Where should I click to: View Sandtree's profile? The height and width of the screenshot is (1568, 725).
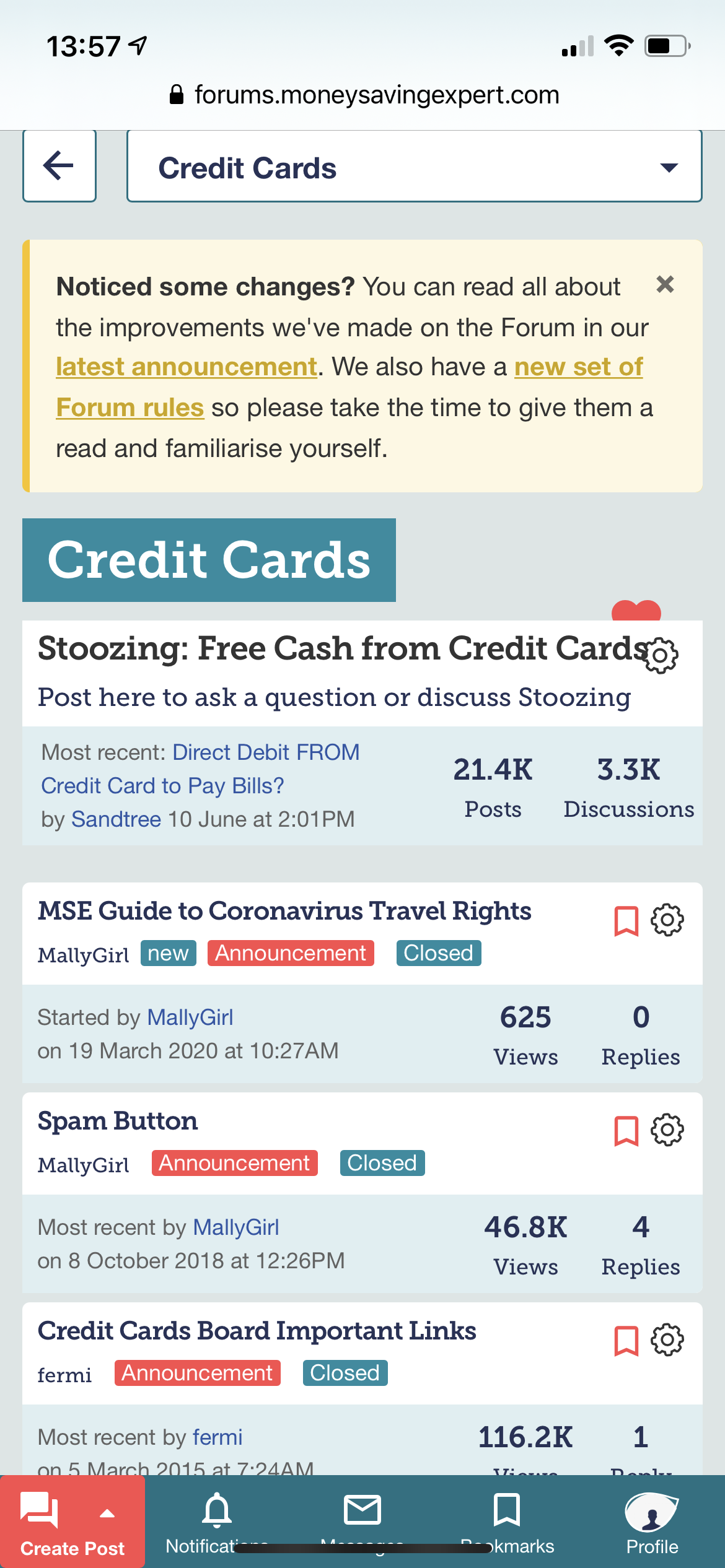[x=116, y=819]
